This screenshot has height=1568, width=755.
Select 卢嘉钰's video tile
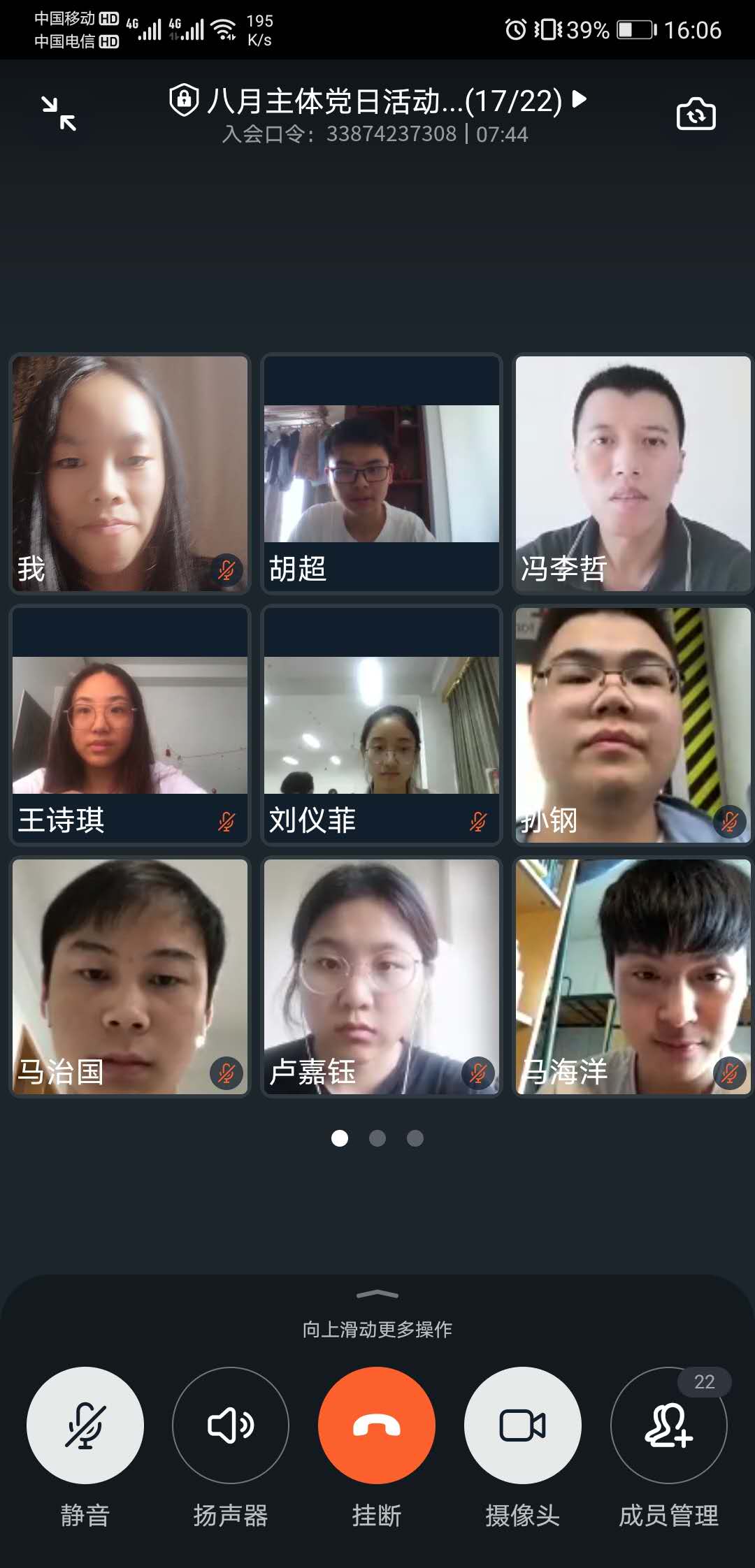[x=382, y=977]
